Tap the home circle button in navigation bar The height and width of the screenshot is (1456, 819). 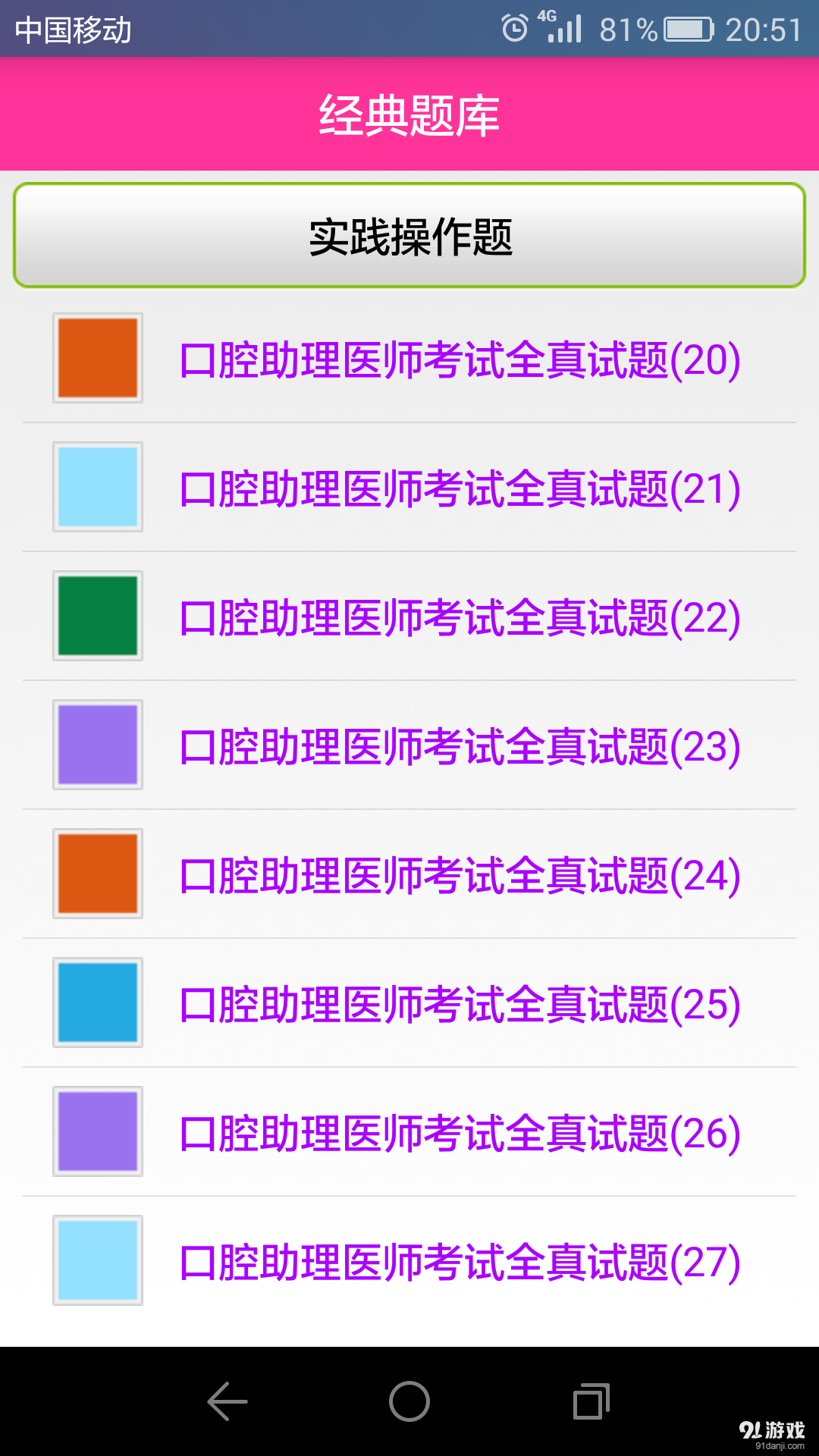pyautogui.click(x=409, y=1400)
